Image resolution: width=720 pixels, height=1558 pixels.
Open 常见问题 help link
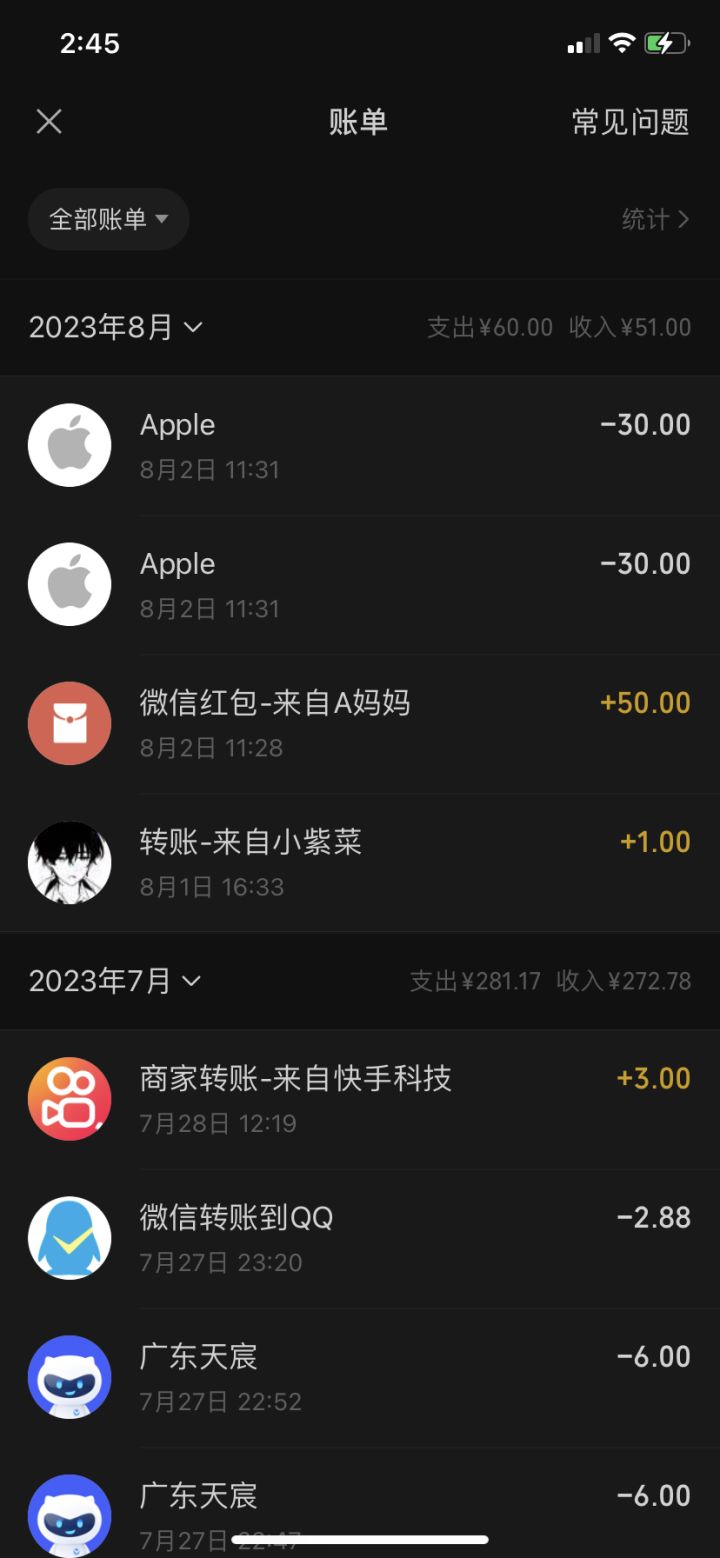click(630, 122)
